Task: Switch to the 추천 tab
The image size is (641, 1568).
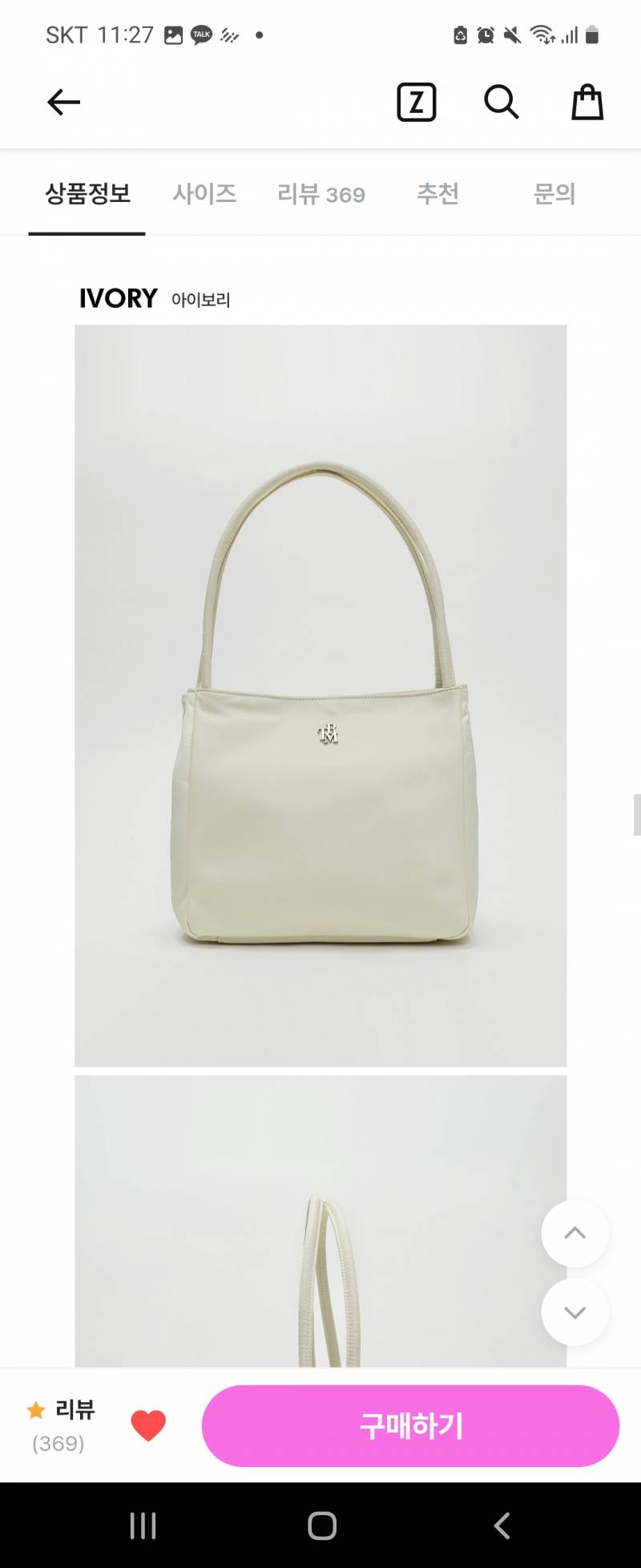Action: (437, 194)
